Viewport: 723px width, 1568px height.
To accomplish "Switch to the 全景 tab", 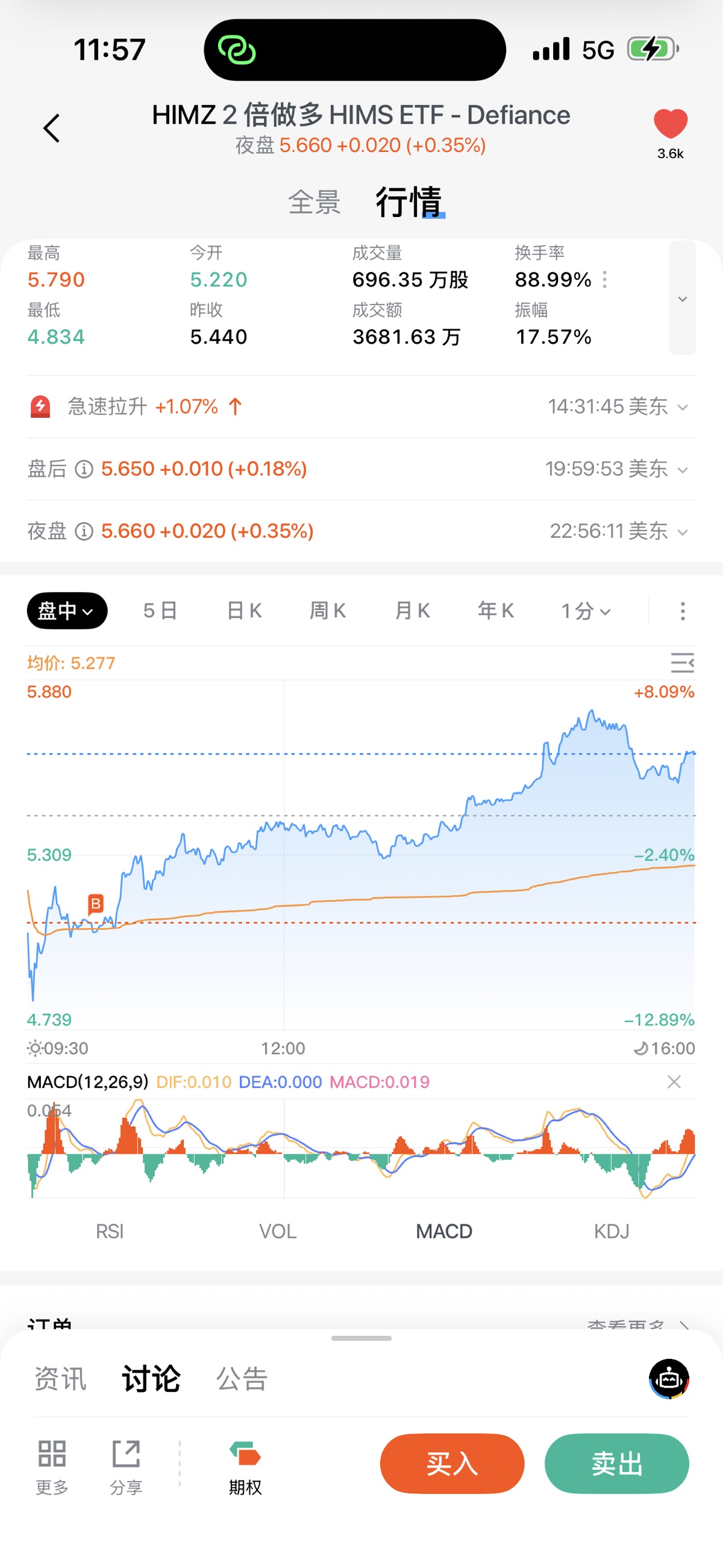I will [314, 202].
